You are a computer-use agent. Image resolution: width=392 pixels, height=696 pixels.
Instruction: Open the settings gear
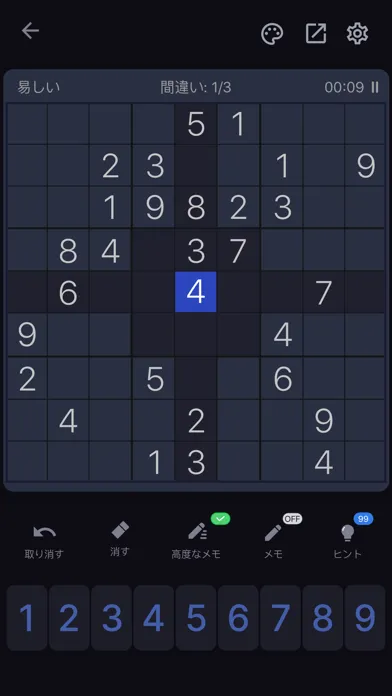click(x=357, y=34)
